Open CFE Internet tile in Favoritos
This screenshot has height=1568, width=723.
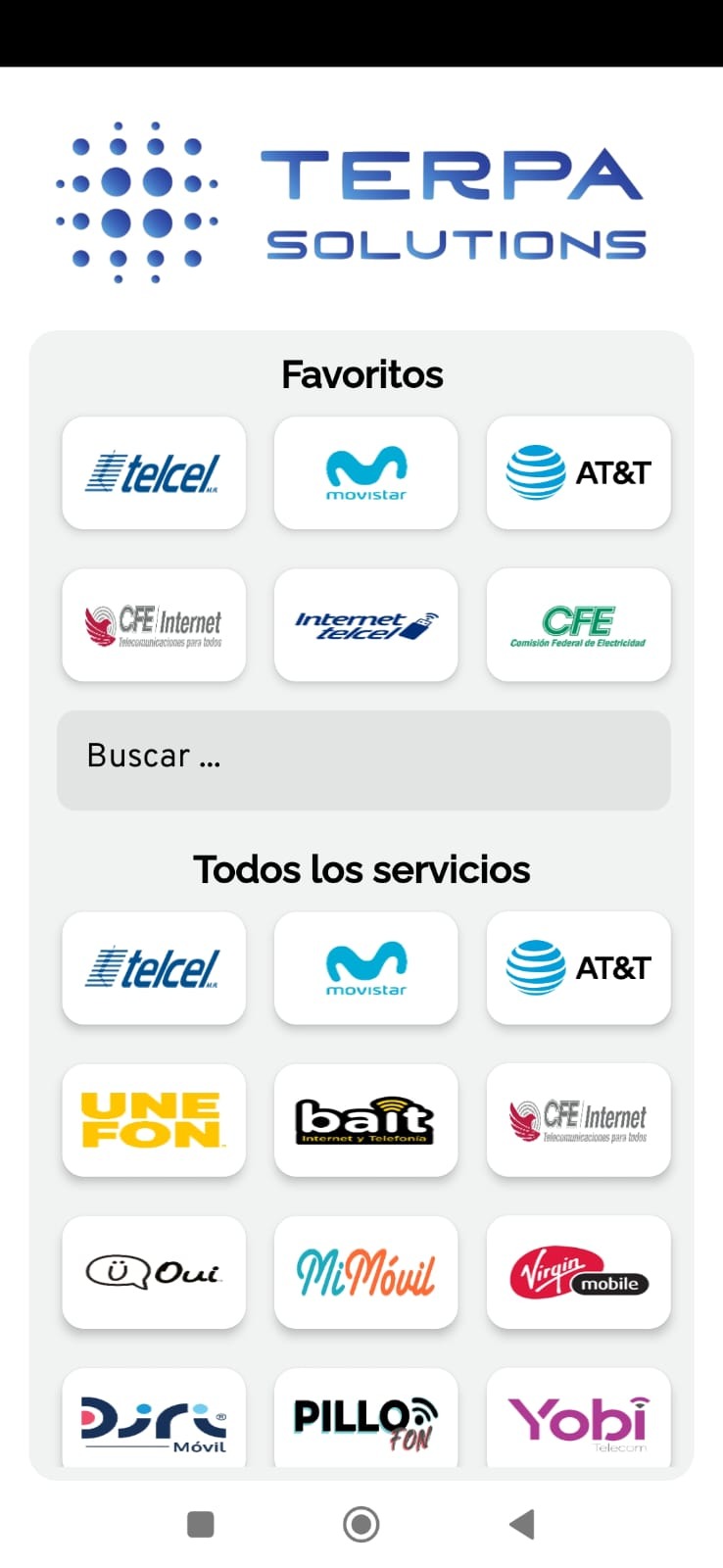(154, 625)
